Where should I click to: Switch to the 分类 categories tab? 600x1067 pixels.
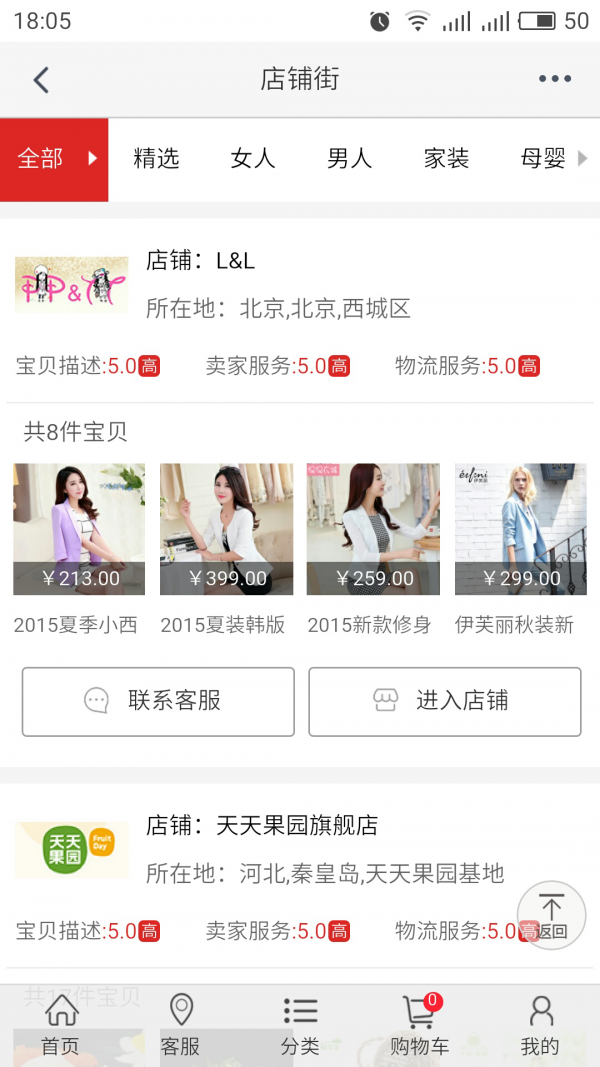click(x=300, y=1027)
